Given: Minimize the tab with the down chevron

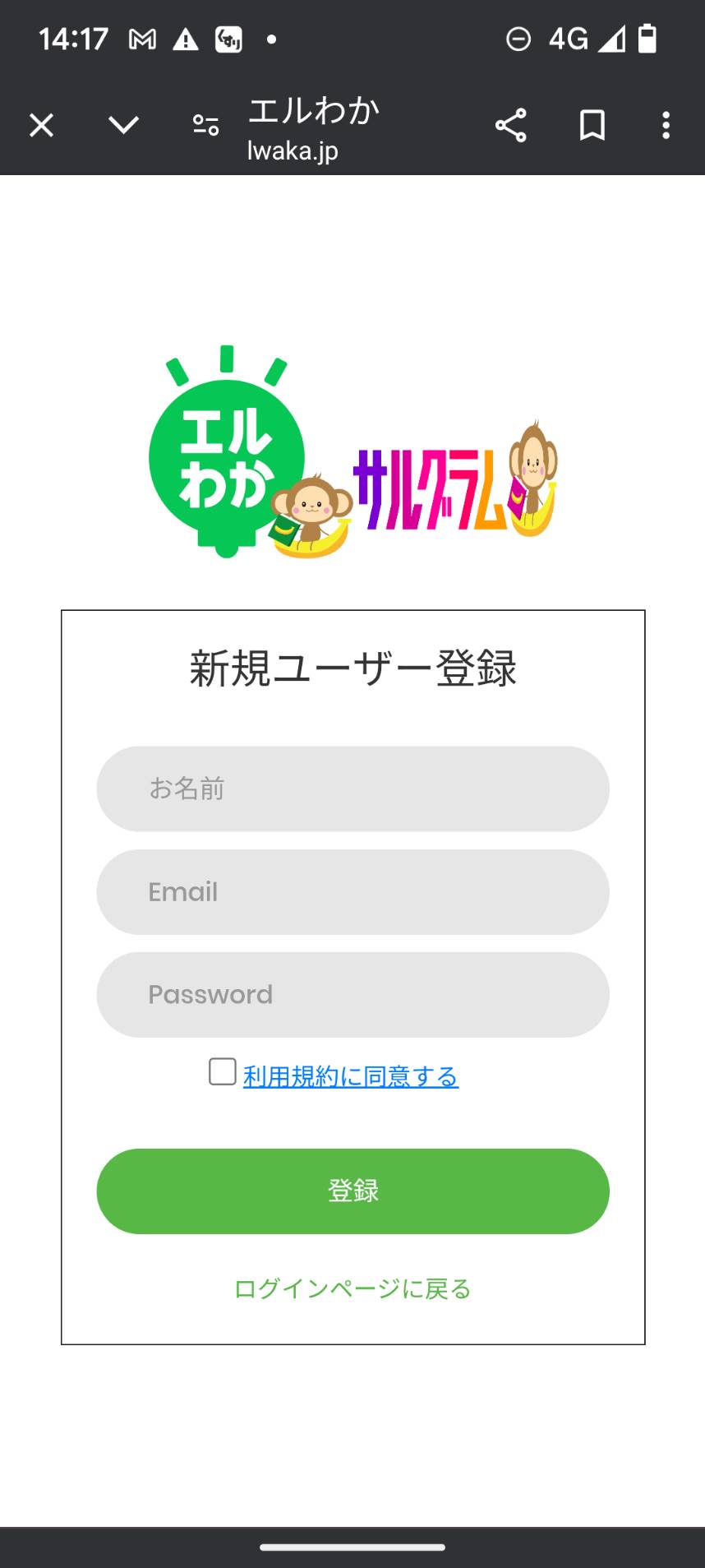Looking at the screenshot, I should click(x=124, y=125).
